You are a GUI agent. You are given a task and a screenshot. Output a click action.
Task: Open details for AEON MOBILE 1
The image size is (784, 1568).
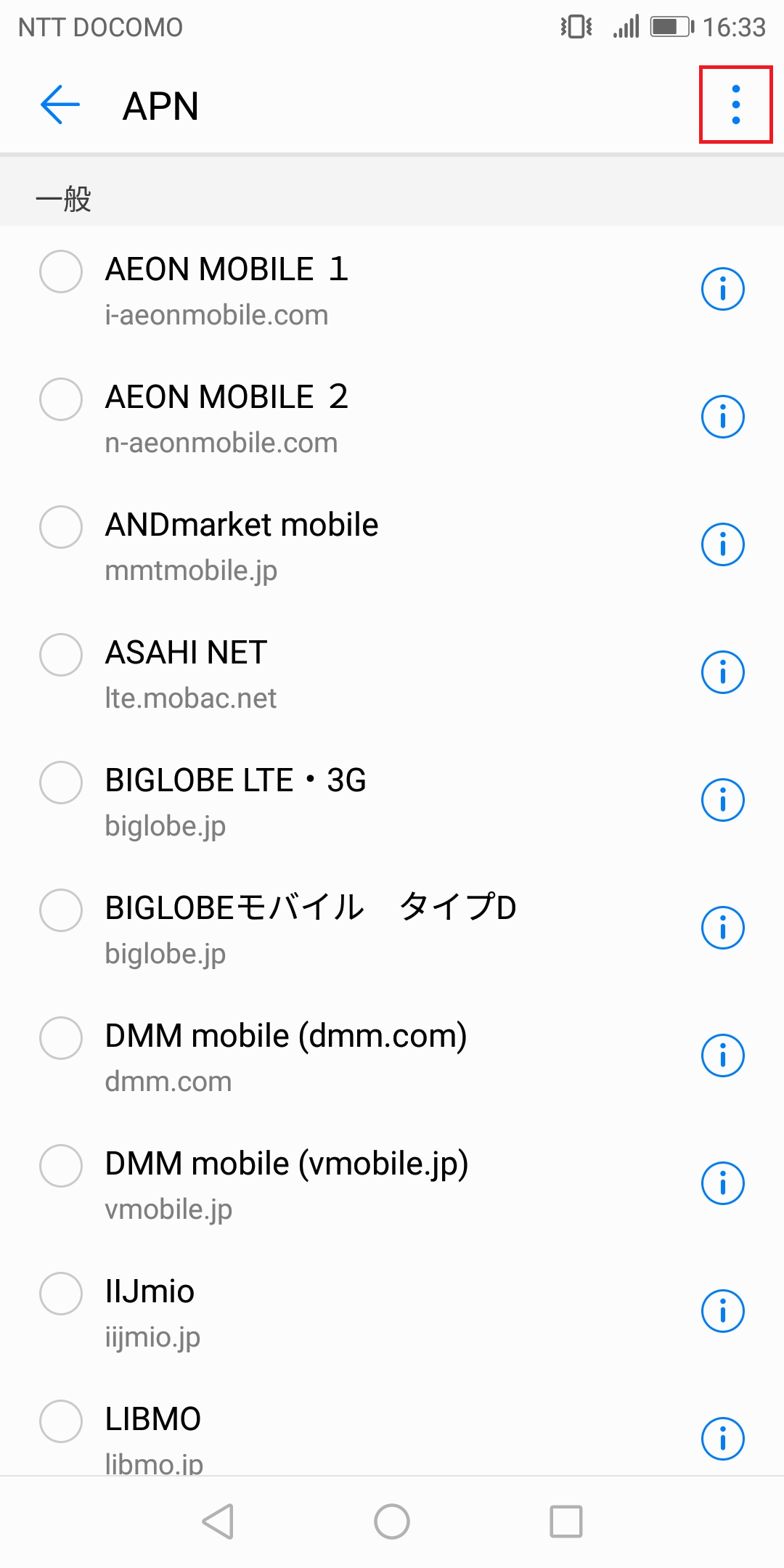click(x=723, y=288)
